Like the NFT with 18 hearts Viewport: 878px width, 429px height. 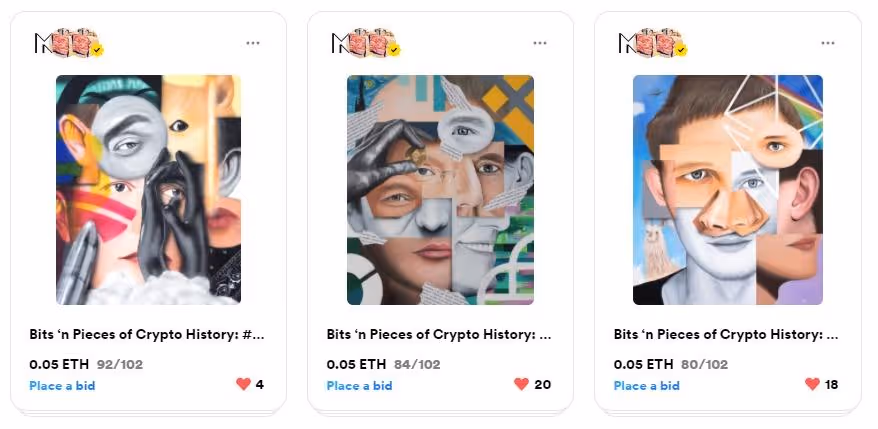(811, 384)
